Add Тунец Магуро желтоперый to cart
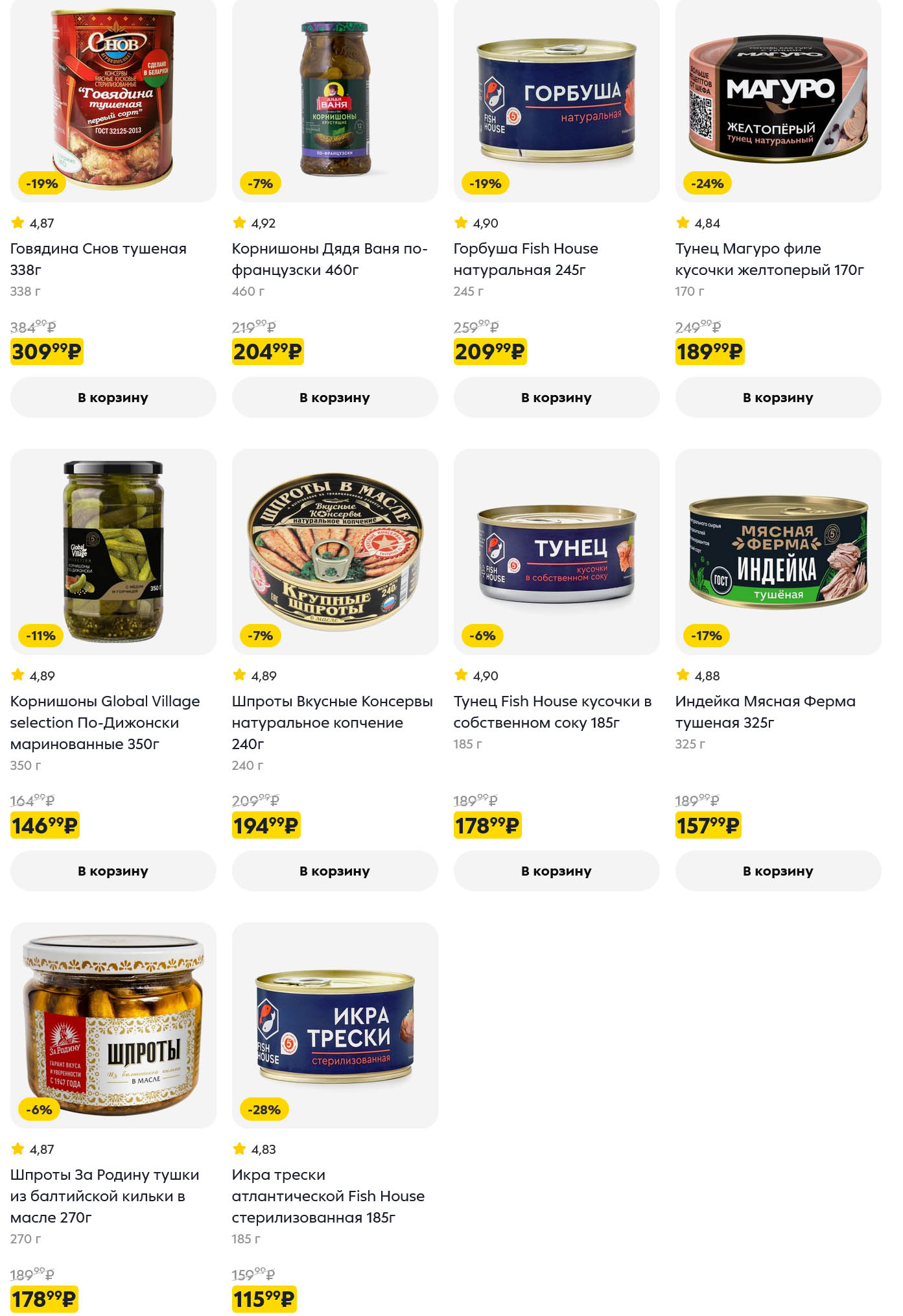 pyautogui.click(x=778, y=398)
